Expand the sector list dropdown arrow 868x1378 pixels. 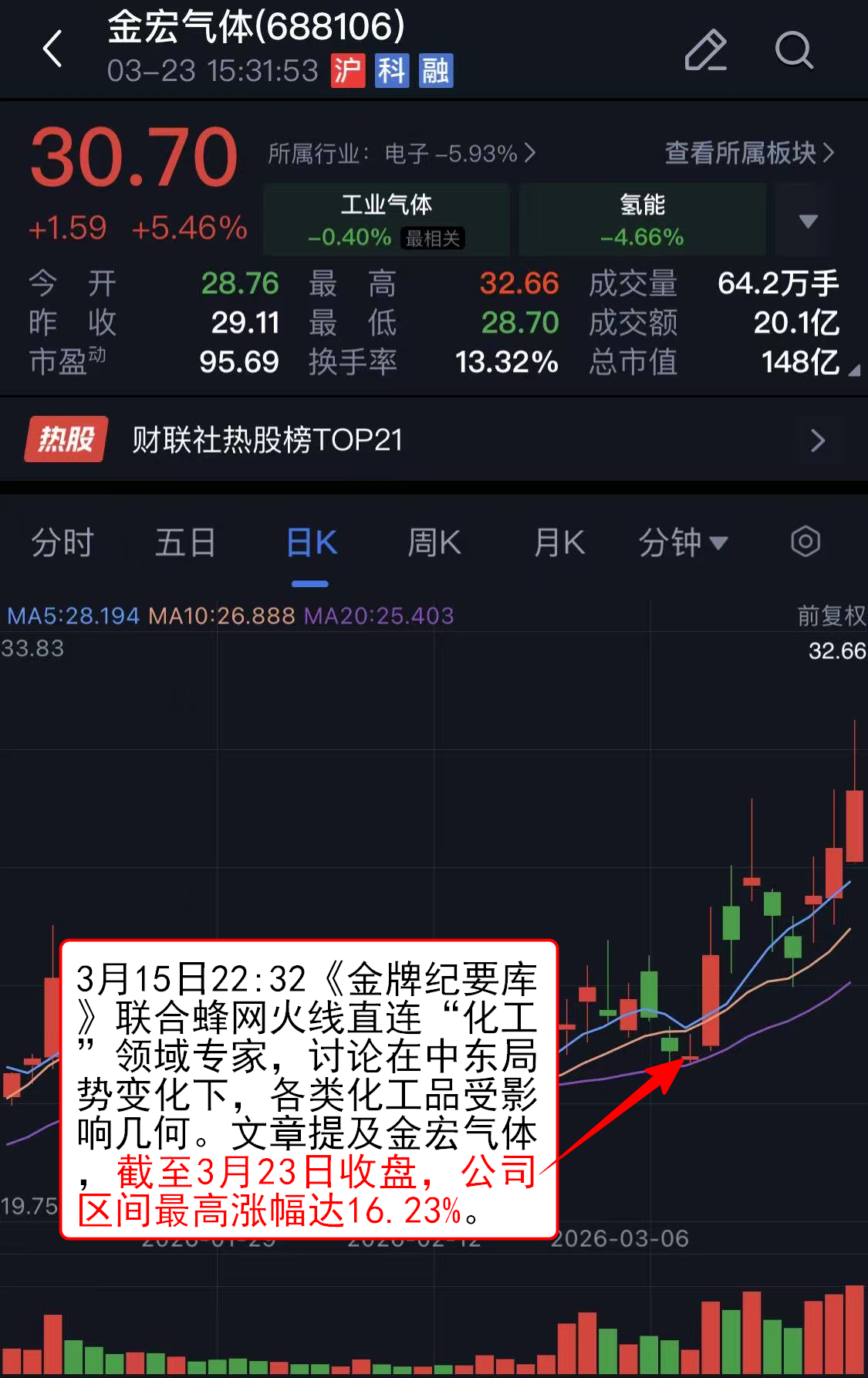click(807, 221)
